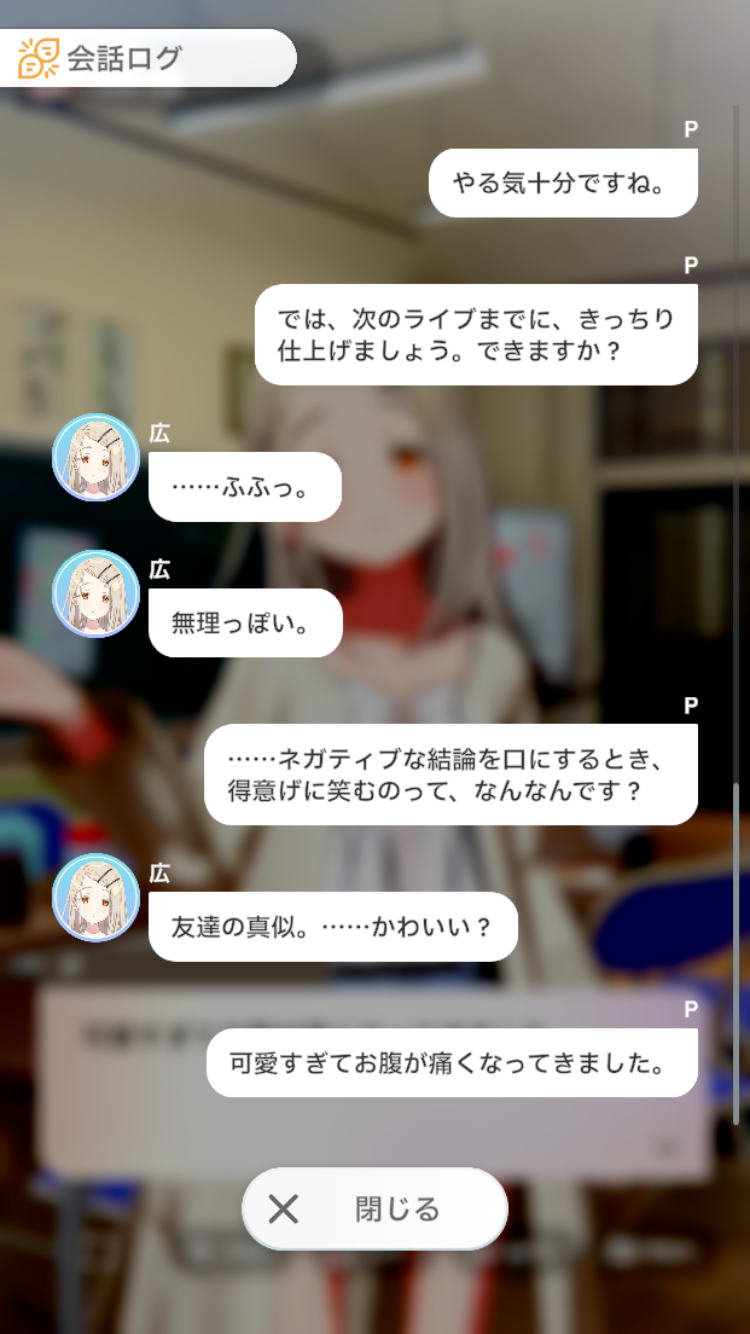Close the conversation log with 閉じる
The image size is (750, 1334).
click(x=375, y=1209)
